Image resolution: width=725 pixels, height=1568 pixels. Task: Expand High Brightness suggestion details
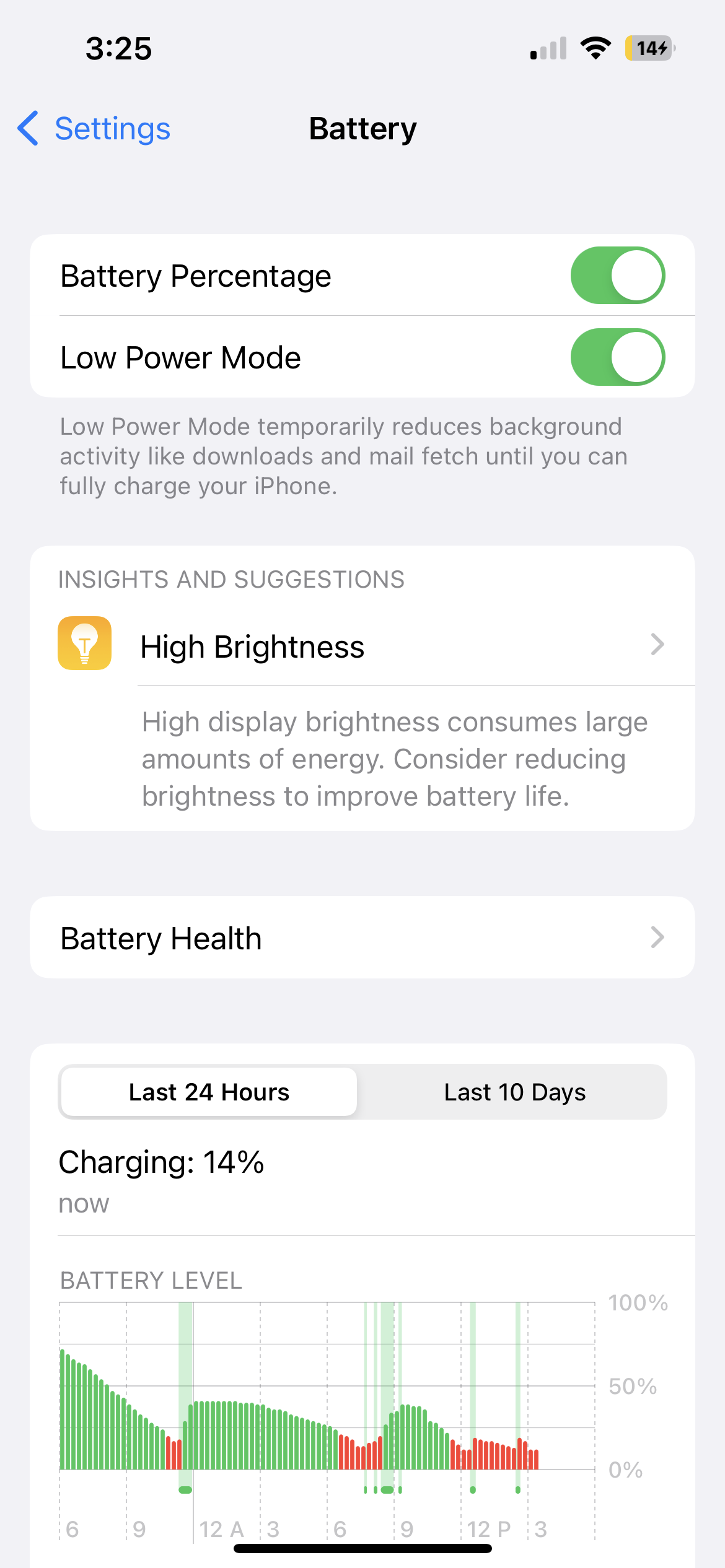point(657,645)
